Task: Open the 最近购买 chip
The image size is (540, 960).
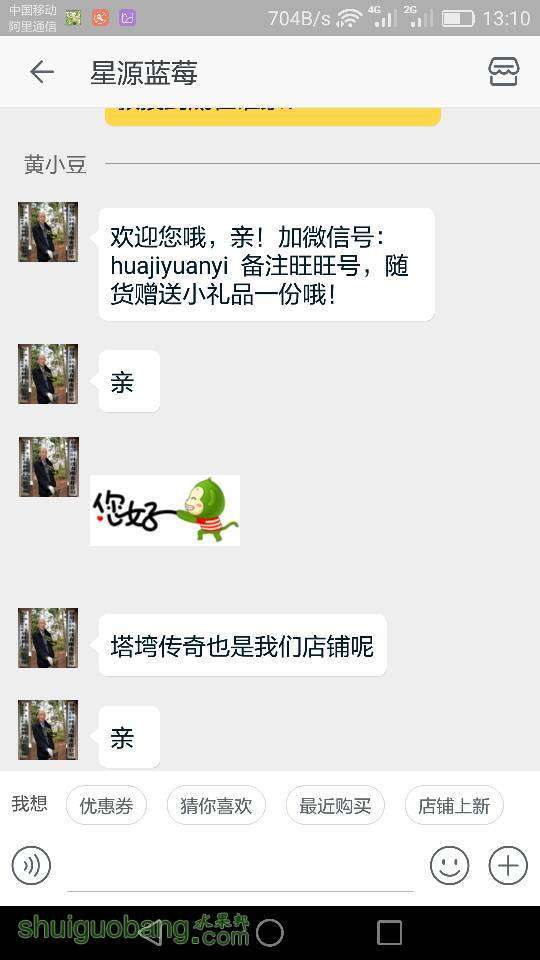Action: [335, 805]
